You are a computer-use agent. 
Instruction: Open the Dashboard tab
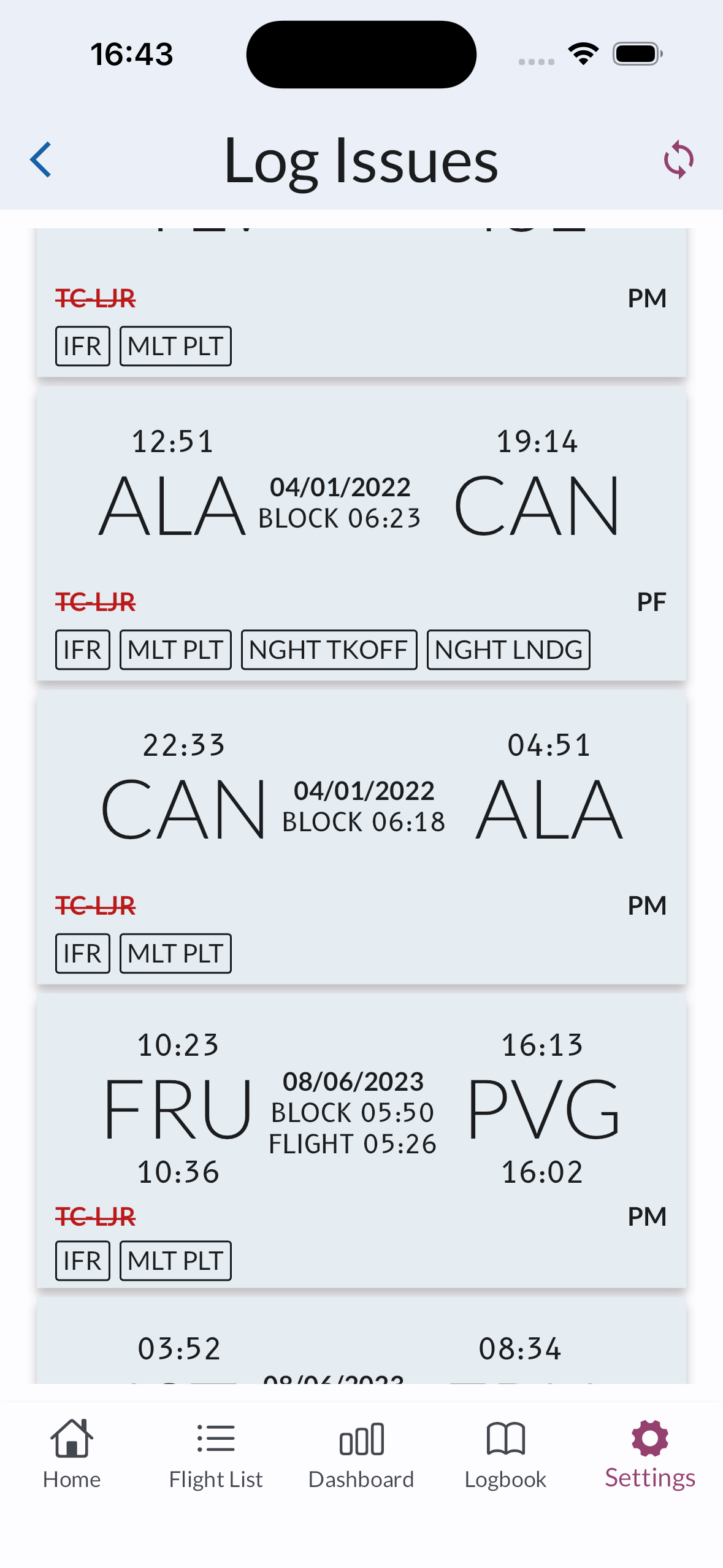tap(361, 1454)
